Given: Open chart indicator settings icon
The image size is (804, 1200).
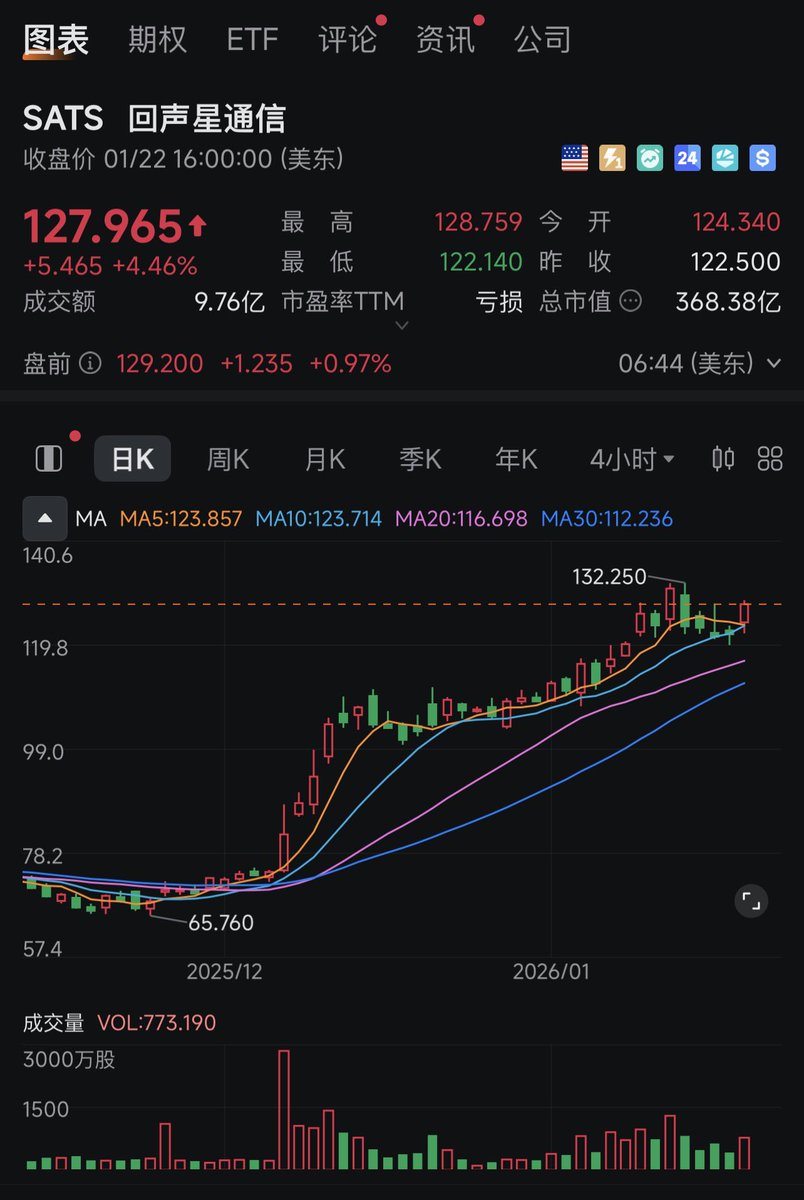Looking at the screenshot, I should (x=722, y=459).
